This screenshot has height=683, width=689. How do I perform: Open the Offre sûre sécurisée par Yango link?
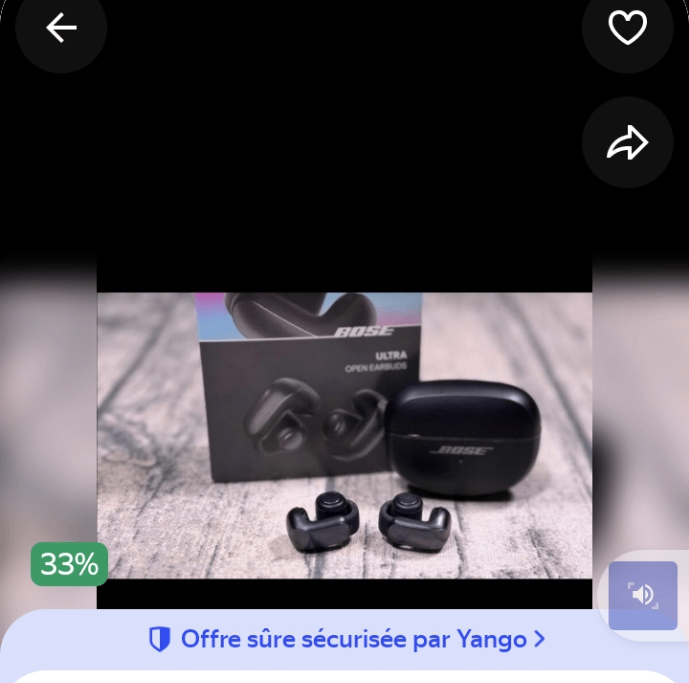[346, 639]
